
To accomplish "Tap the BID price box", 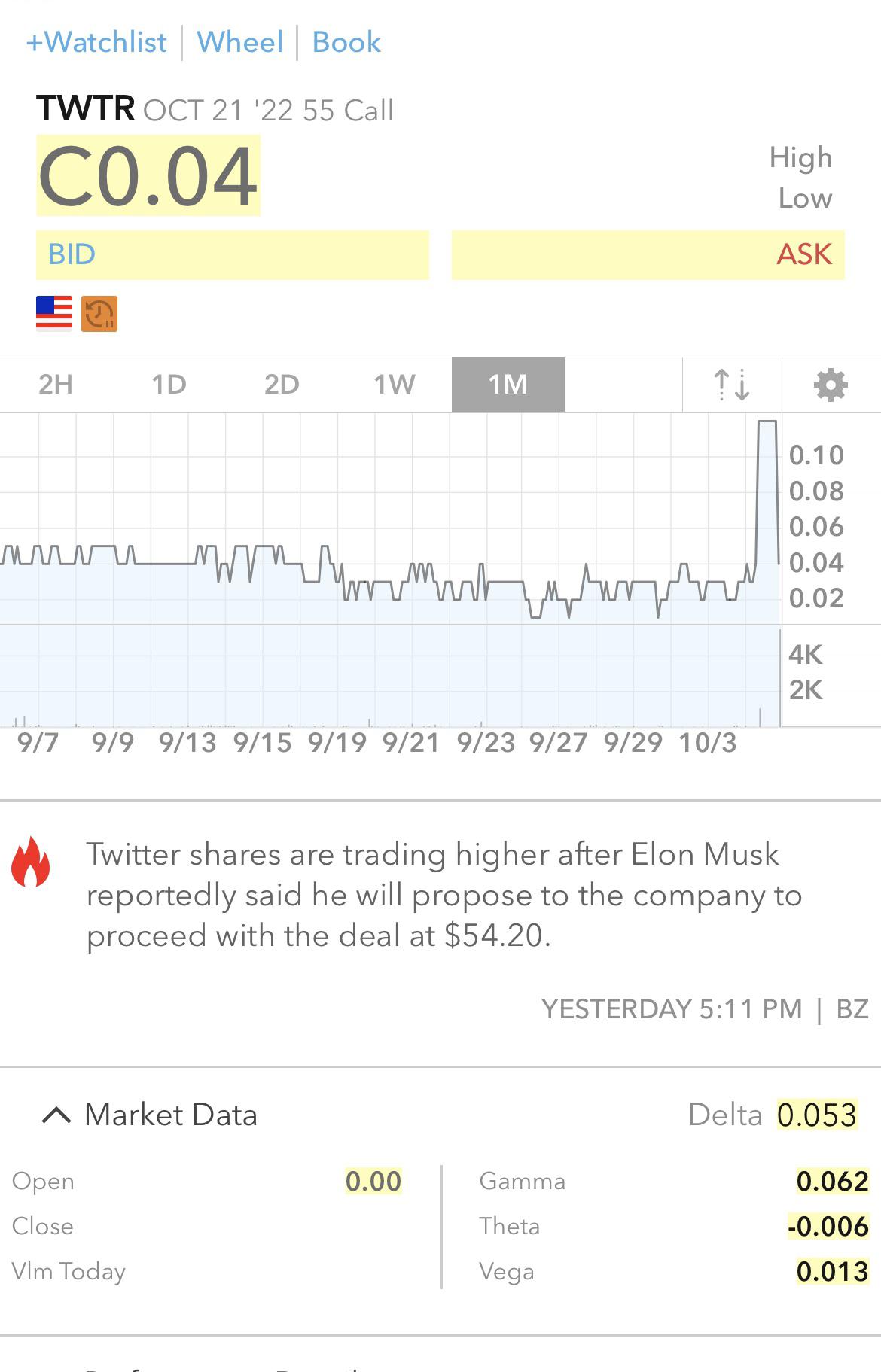I will (232, 255).
